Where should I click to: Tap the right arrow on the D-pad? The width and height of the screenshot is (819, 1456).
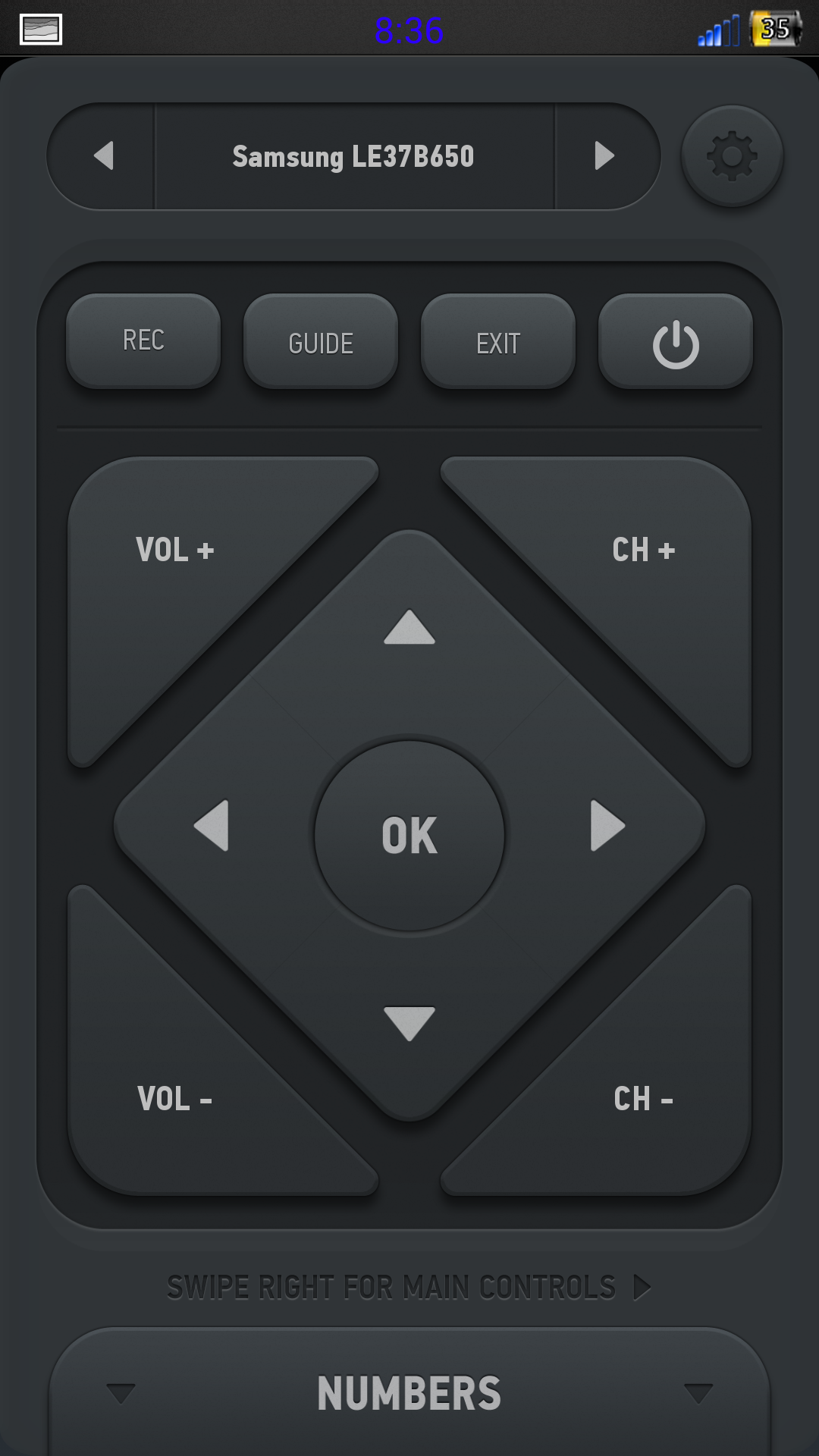pos(607,825)
